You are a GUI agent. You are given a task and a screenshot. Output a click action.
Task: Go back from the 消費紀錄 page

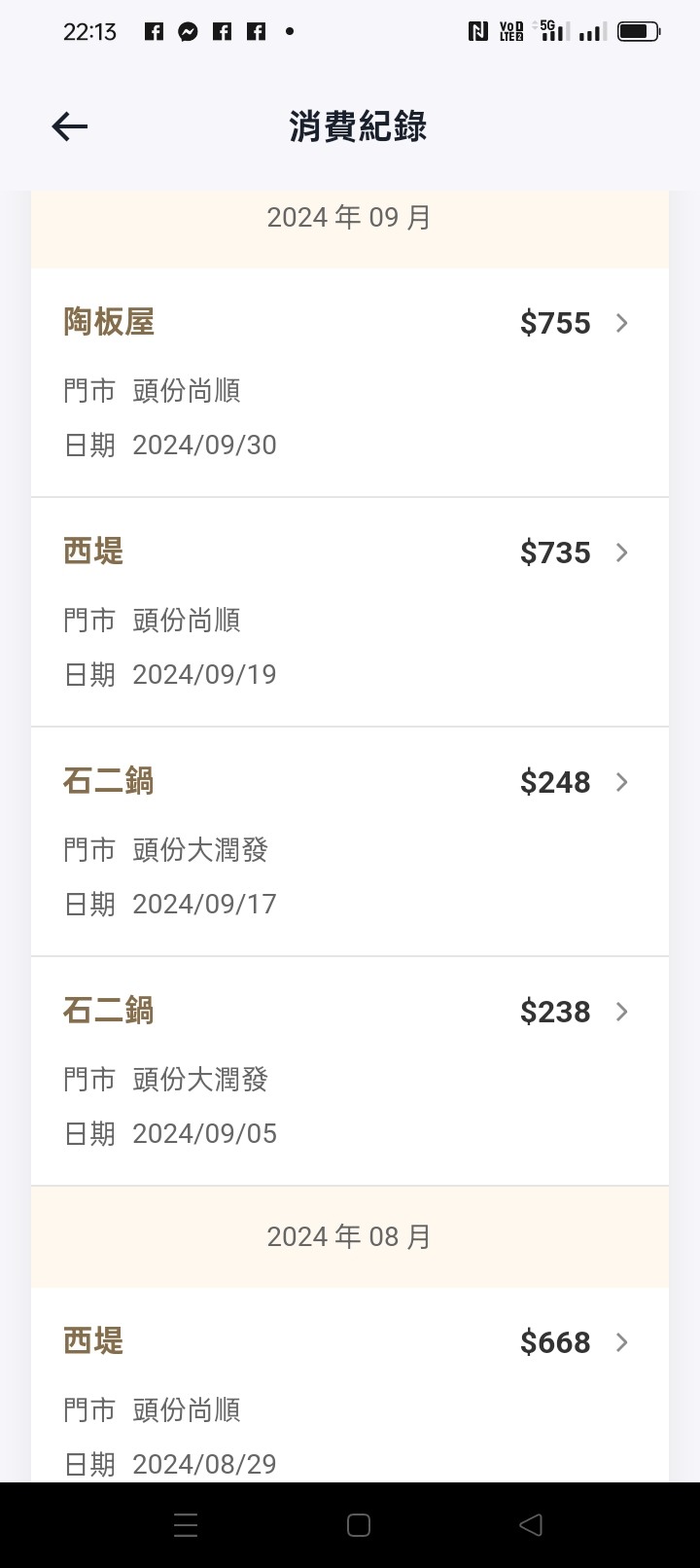pos(70,126)
